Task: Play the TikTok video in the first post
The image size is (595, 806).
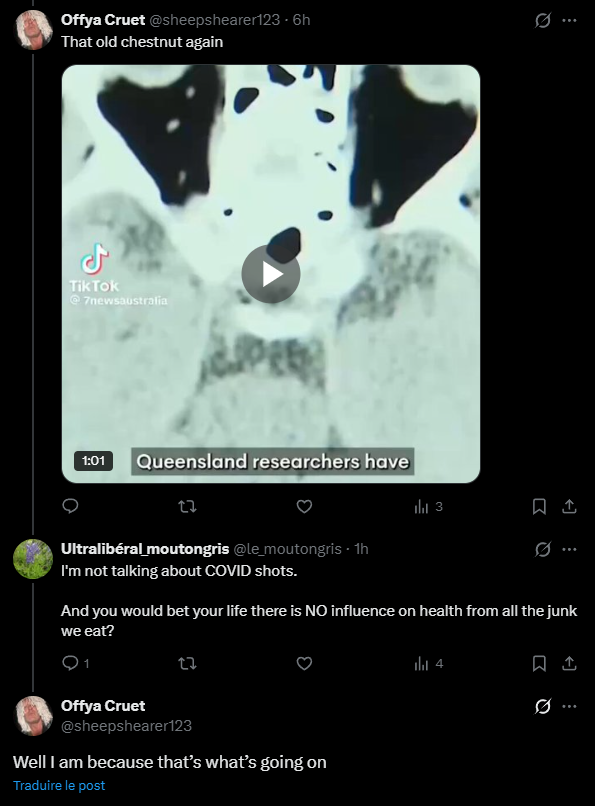Action: coord(271,274)
